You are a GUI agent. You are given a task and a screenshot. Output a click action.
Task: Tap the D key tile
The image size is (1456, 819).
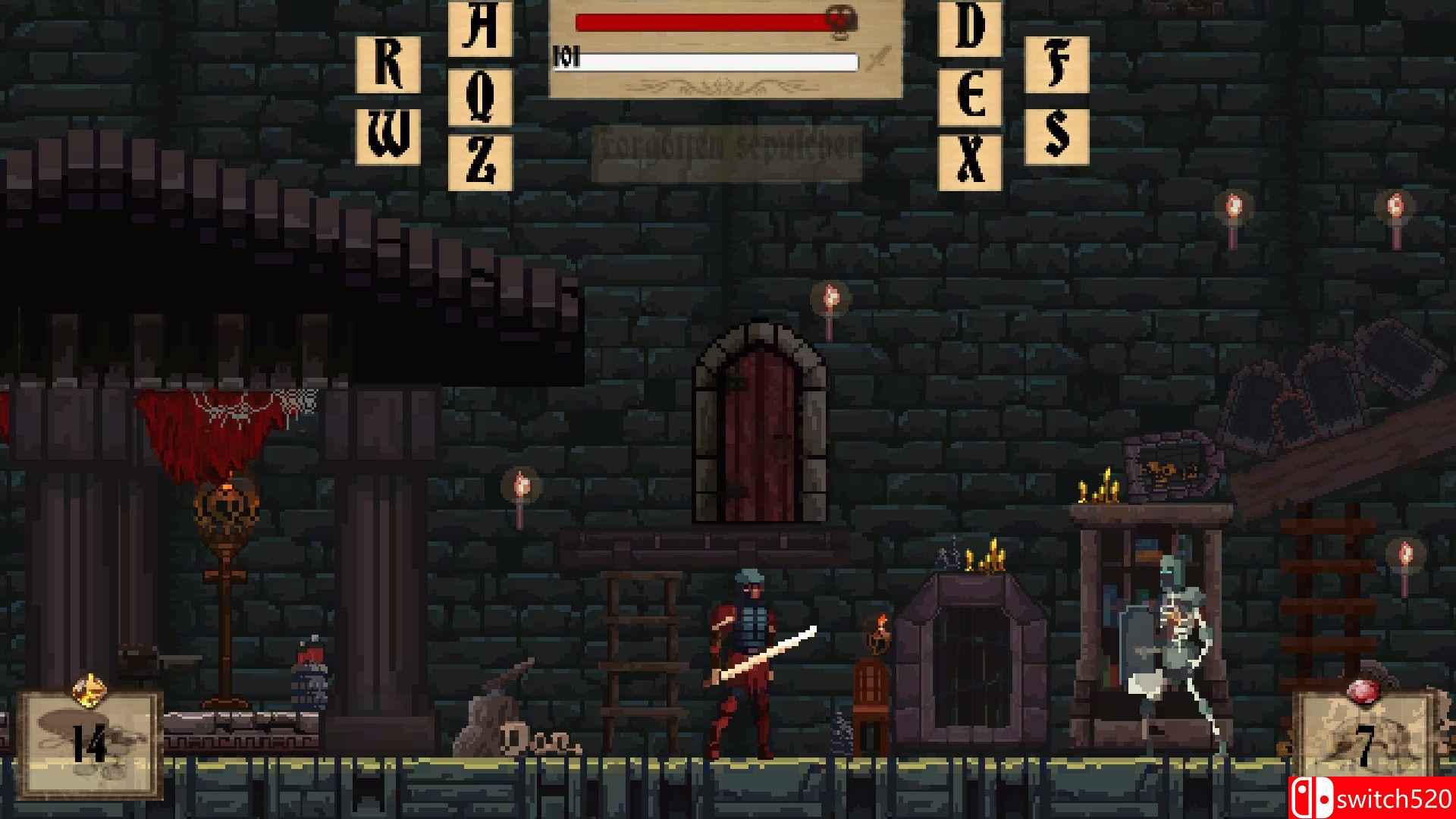tap(970, 29)
